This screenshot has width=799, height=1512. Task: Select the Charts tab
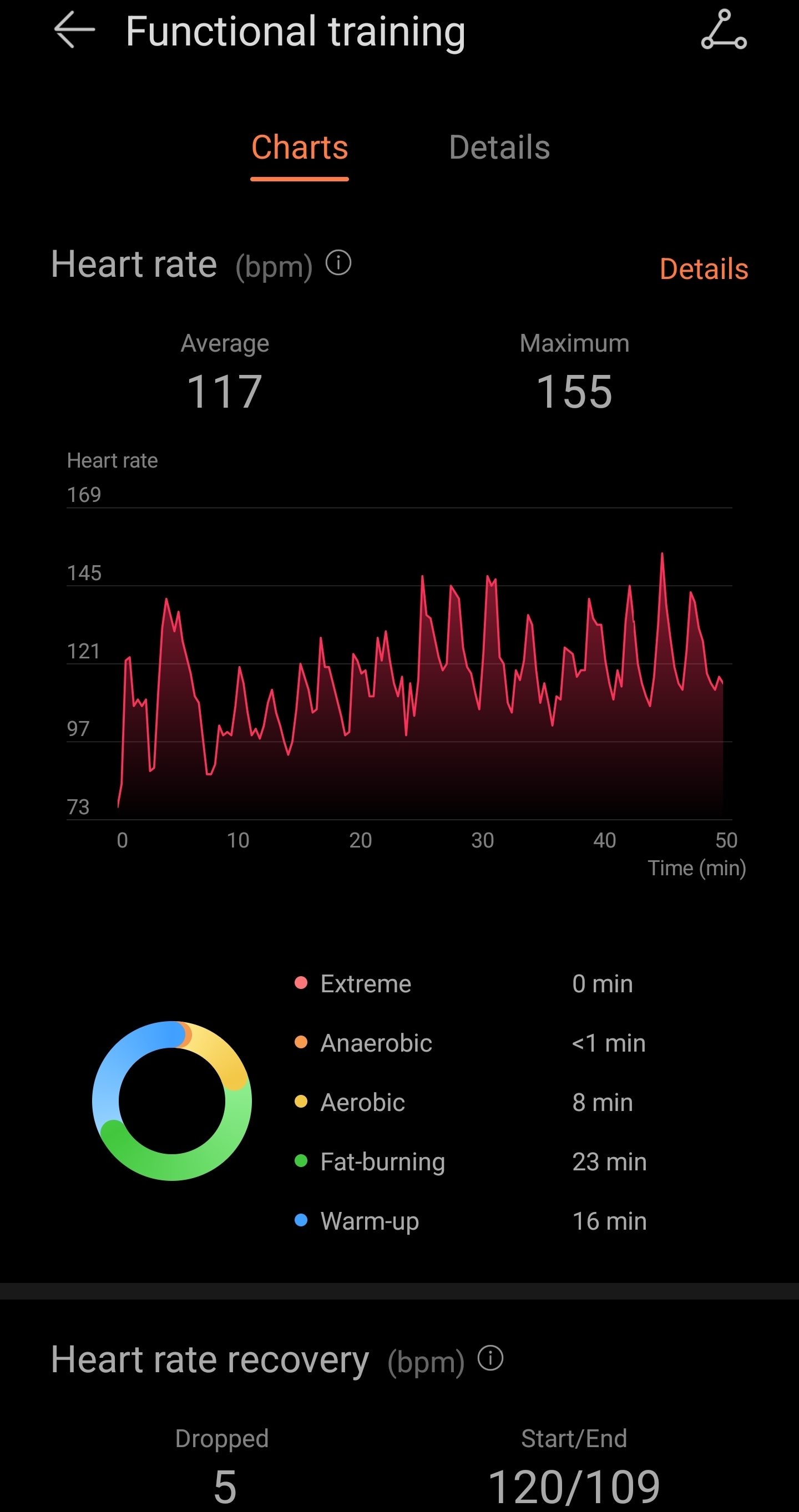tap(300, 148)
